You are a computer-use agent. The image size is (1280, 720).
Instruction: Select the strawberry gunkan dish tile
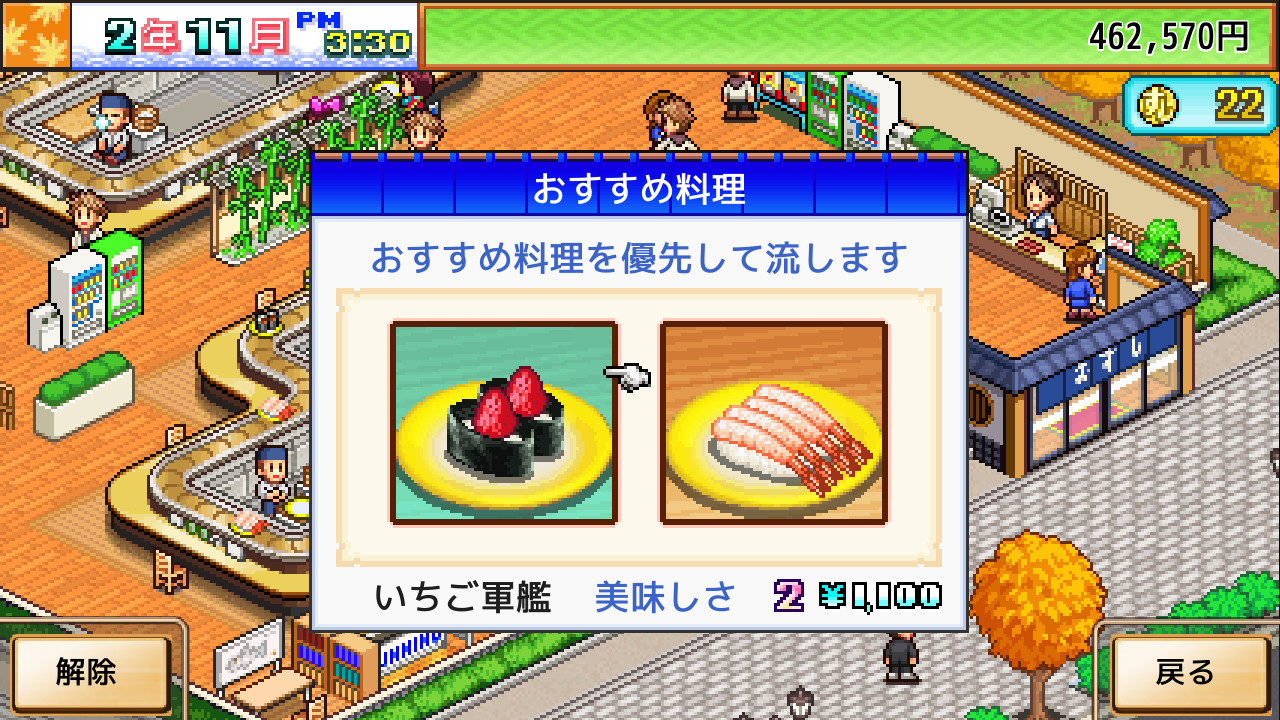pyautogui.click(x=503, y=423)
